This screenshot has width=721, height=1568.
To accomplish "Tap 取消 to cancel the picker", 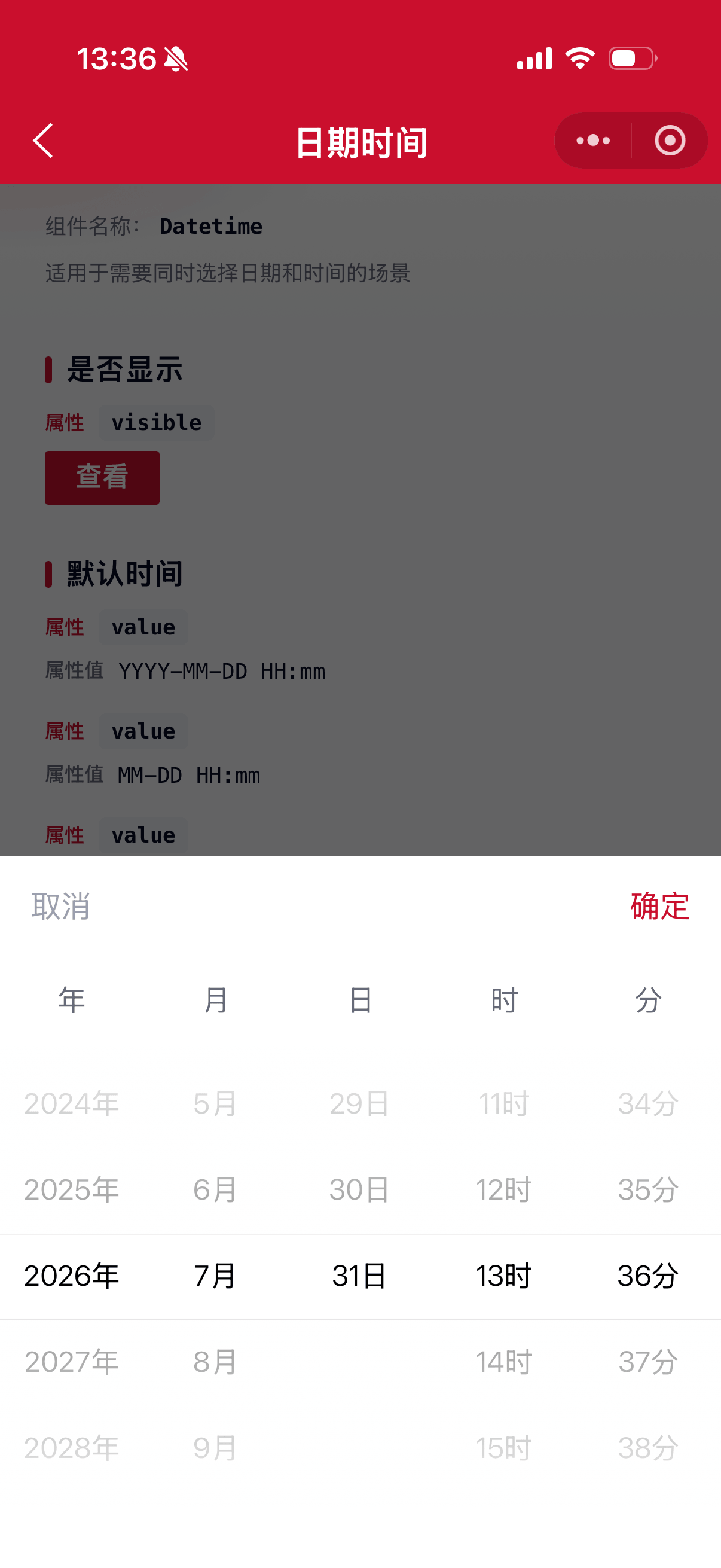I will (61, 906).
